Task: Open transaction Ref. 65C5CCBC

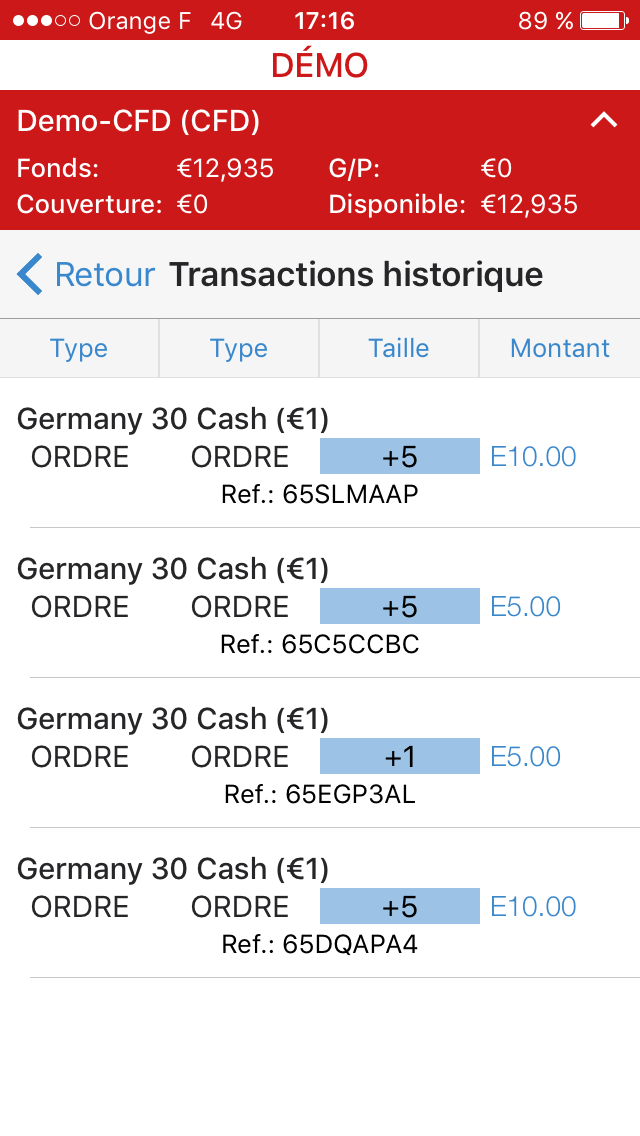Action: [320, 605]
